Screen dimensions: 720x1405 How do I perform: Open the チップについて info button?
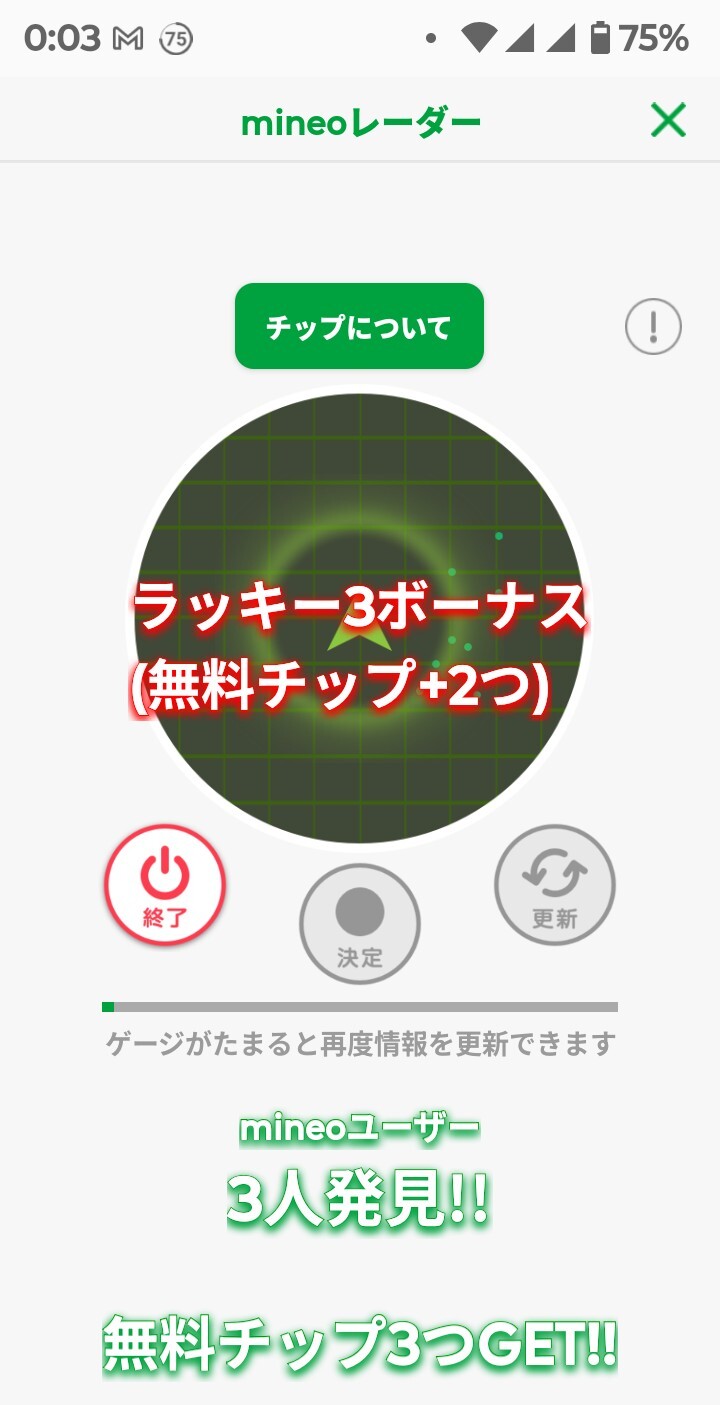tap(359, 326)
